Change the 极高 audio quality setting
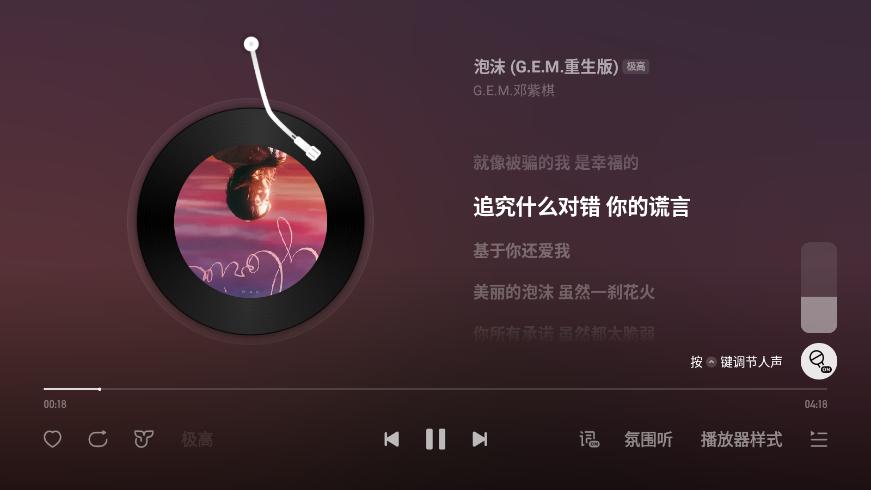 coord(197,439)
